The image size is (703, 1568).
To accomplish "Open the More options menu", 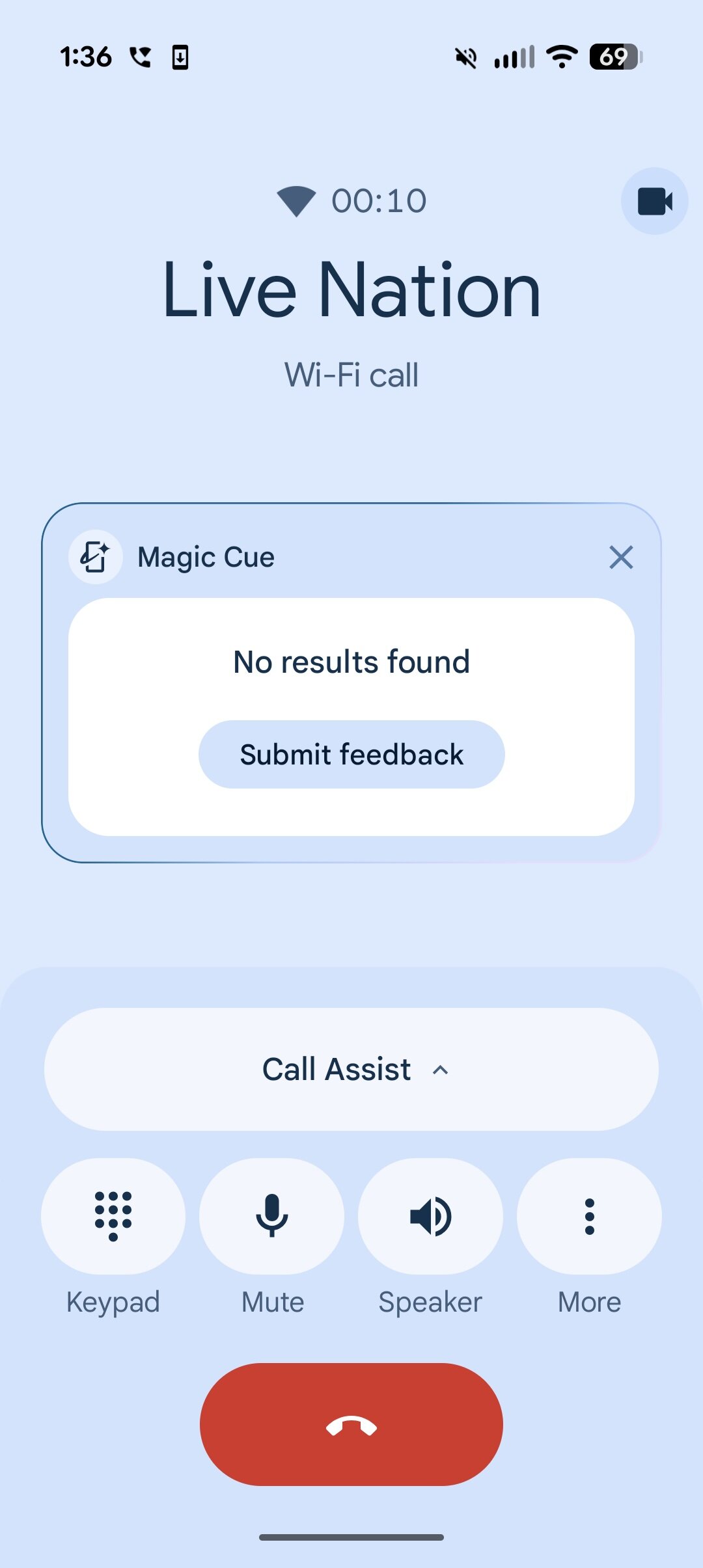I will coord(588,1215).
